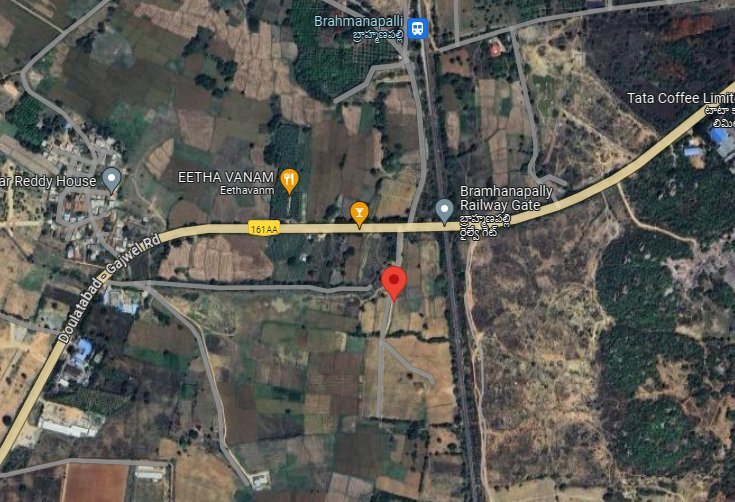Tap the bar marker on road 161AA

[358, 212]
